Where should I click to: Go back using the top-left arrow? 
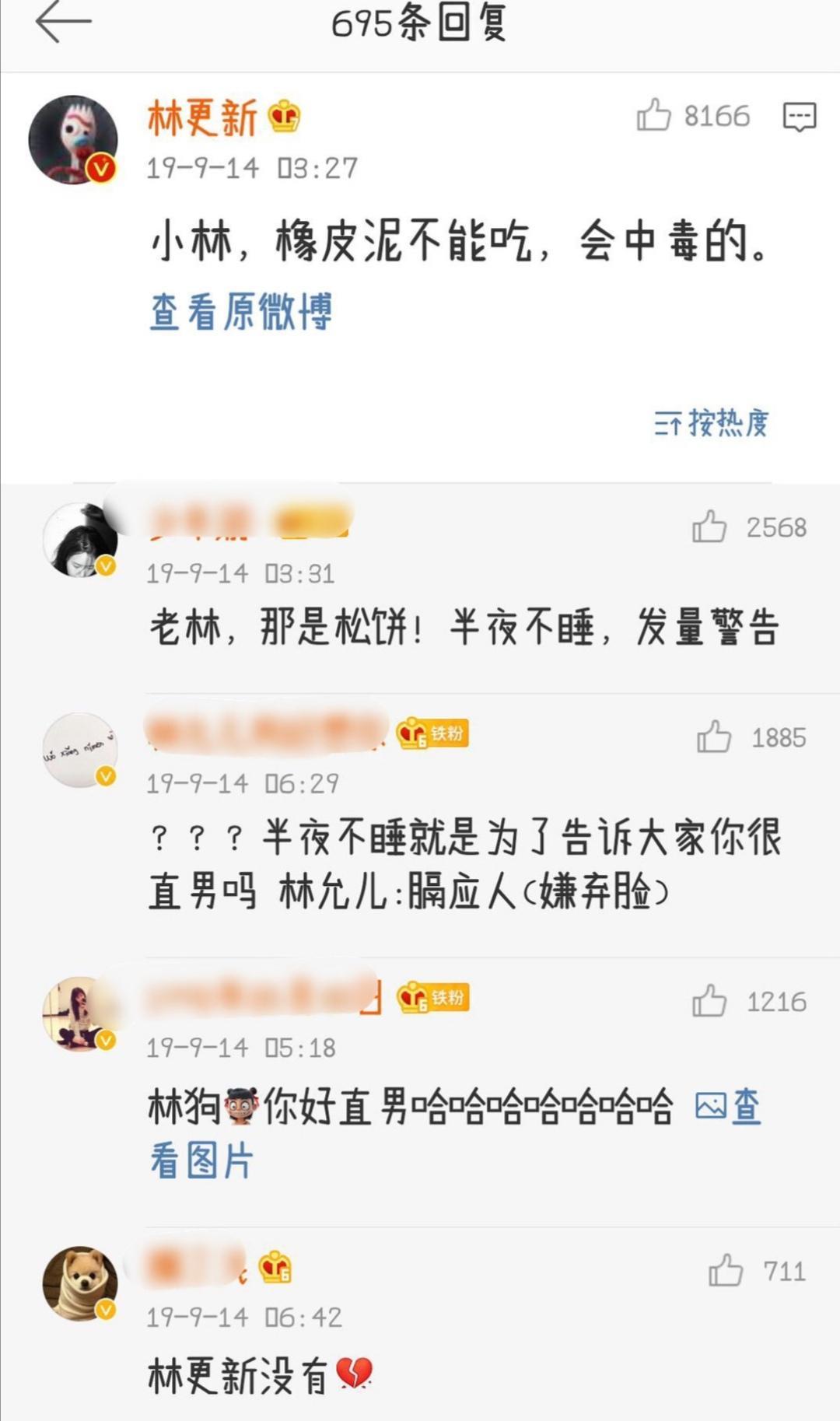[62, 22]
